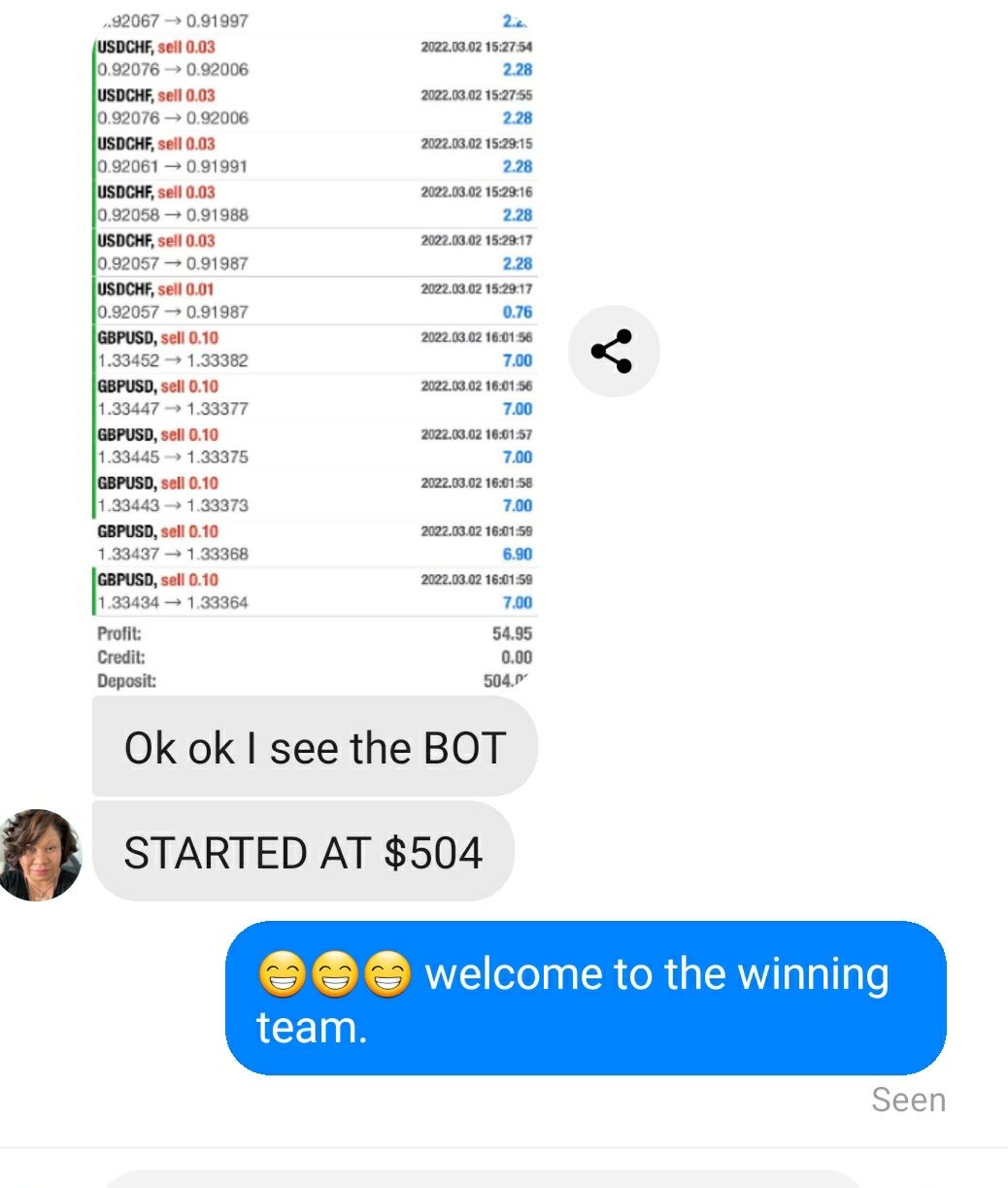The image size is (1008, 1188).
Task: Open the sender's profile picture
Action: pos(41,855)
